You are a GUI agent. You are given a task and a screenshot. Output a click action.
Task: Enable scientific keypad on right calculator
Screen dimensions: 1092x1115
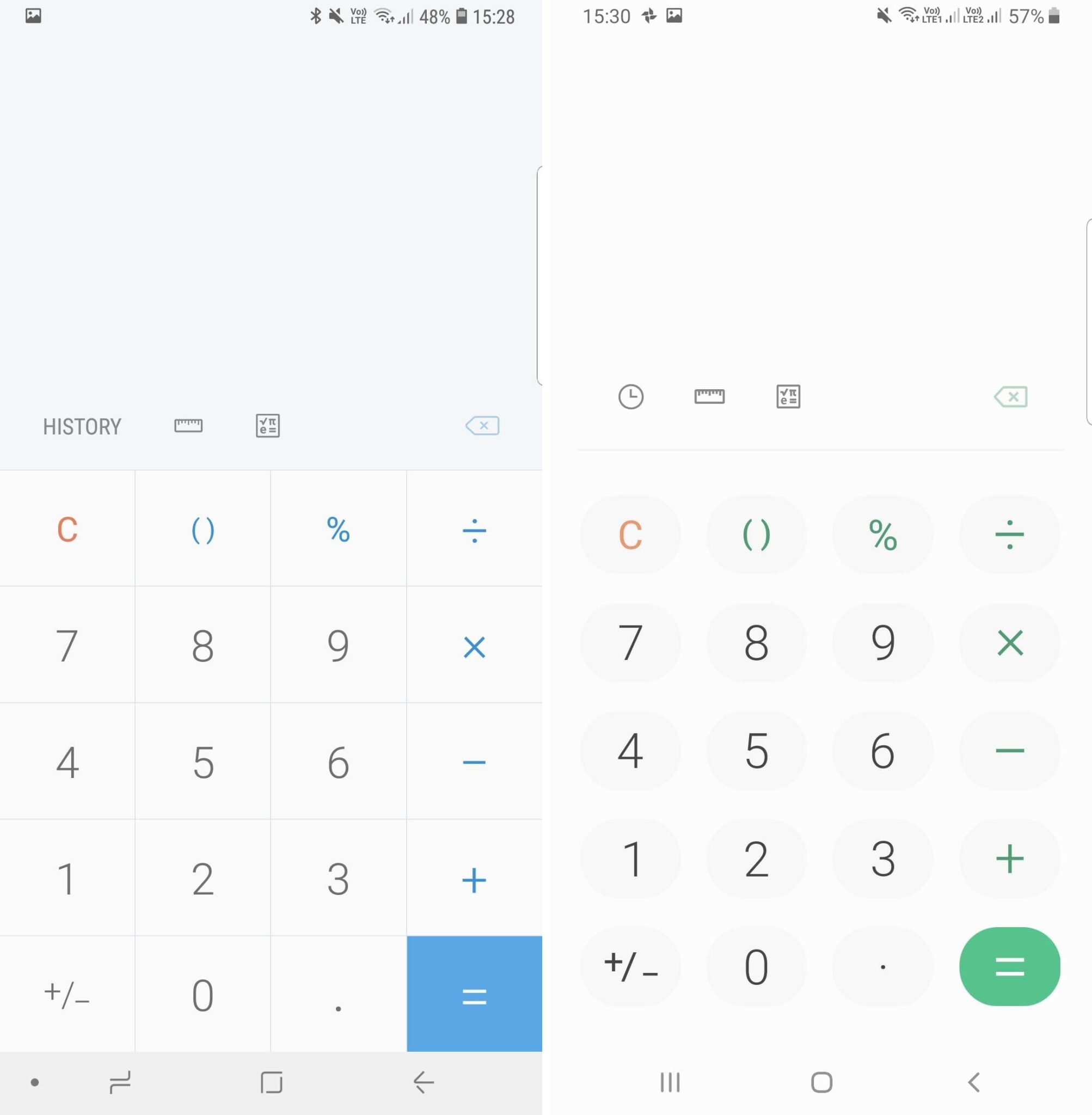788,396
